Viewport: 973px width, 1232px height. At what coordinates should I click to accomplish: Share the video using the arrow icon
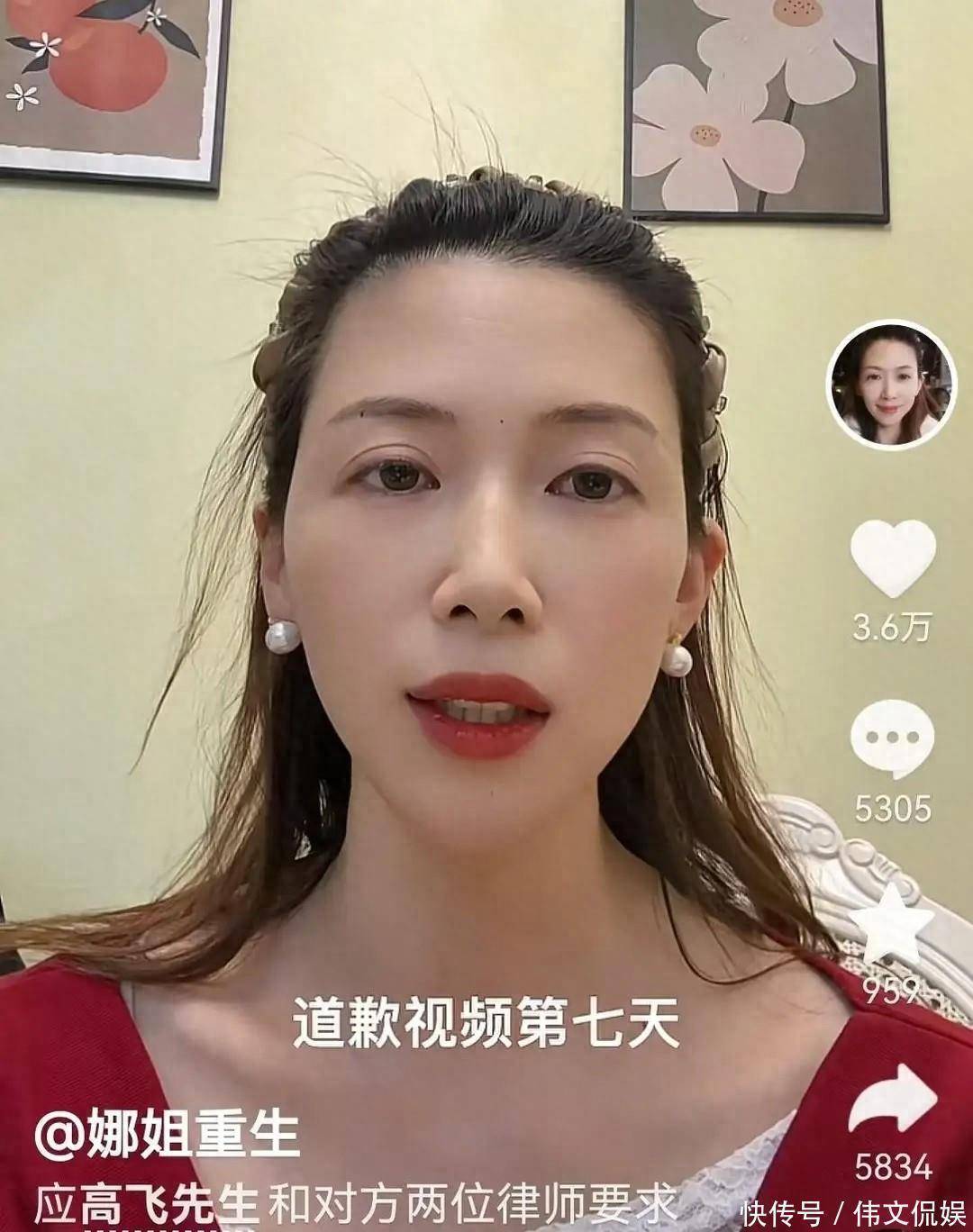coord(893,1101)
